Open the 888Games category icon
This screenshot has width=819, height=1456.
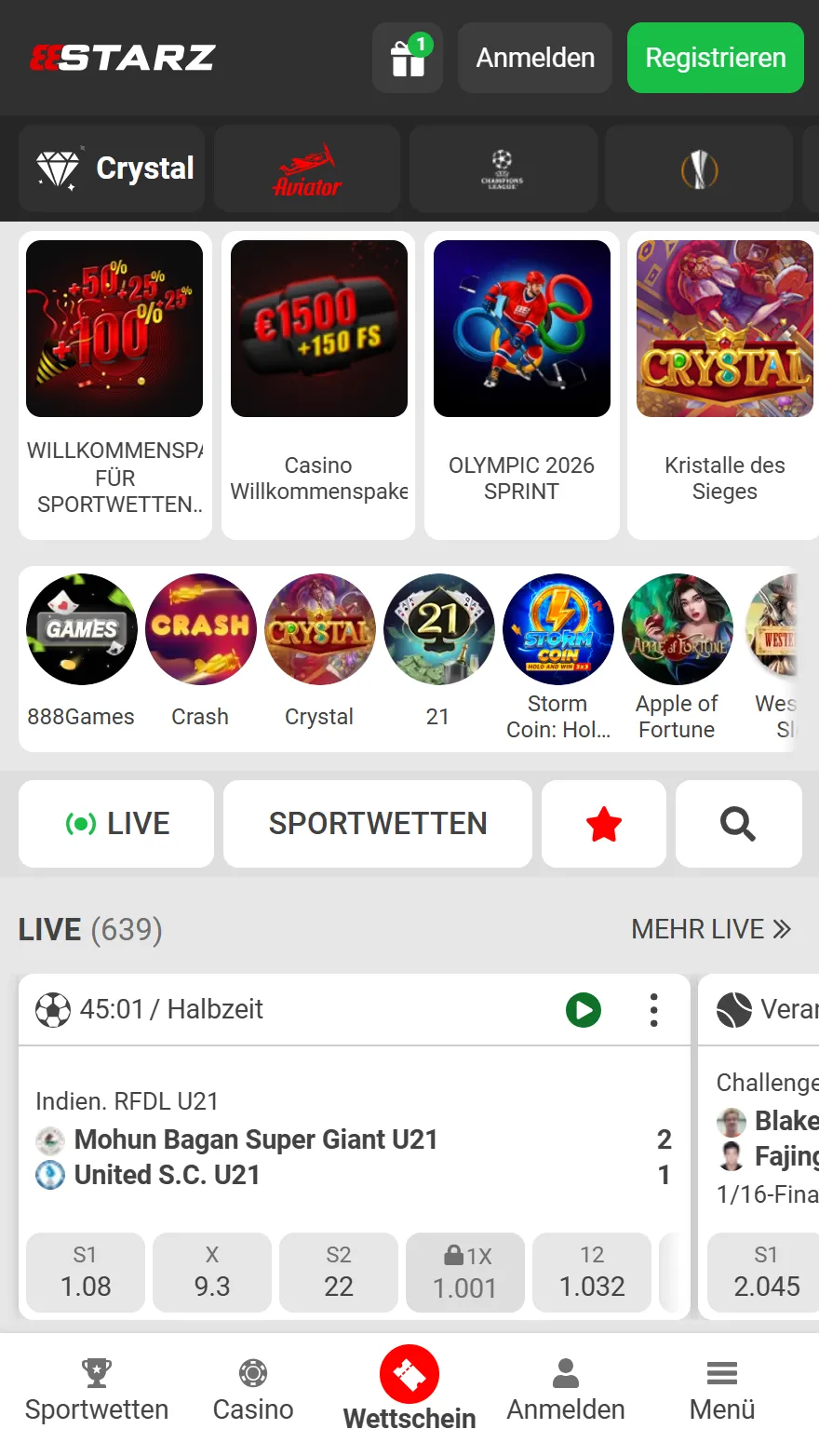[x=81, y=629]
